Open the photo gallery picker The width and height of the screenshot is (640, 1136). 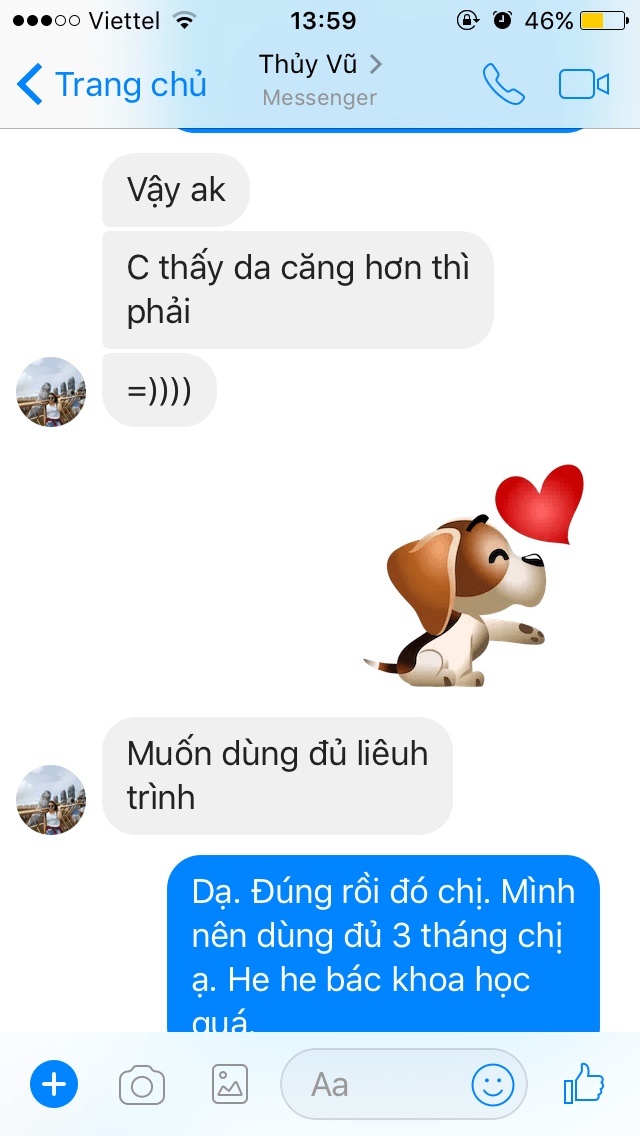229,1084
